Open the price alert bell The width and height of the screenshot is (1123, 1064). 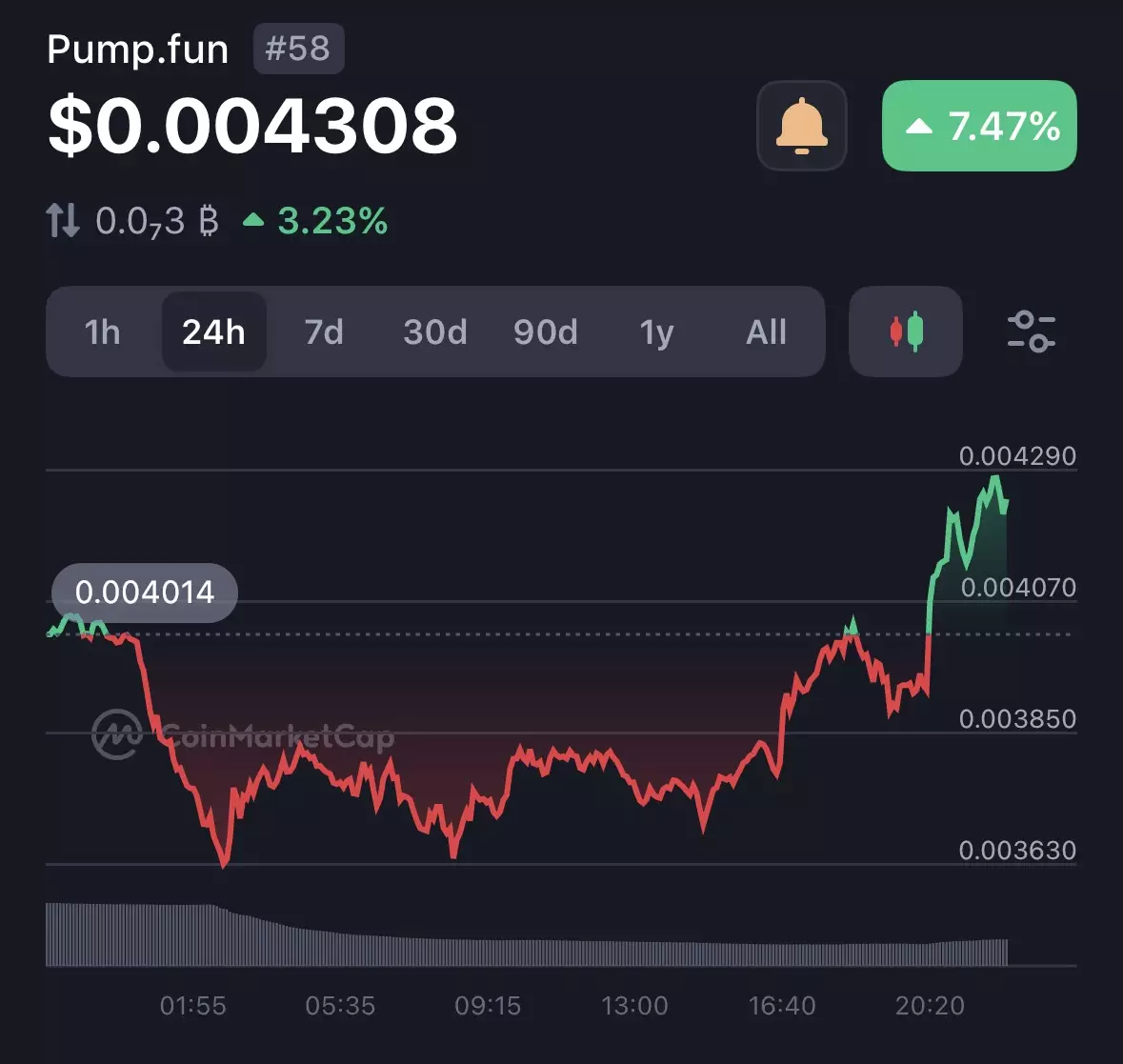[x=801, y=126]
